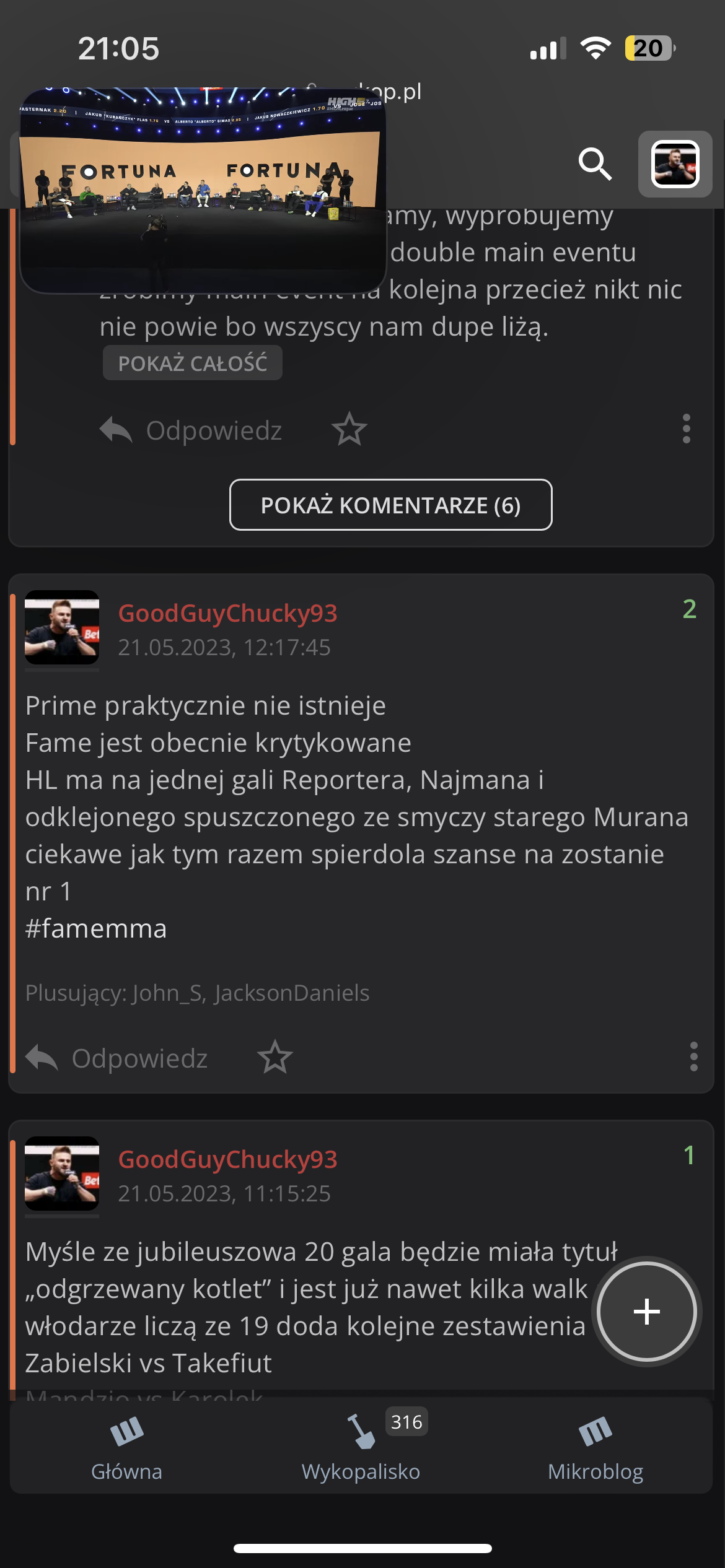Open GoodGuyChucky93's profile on the 12:17:45 post

[x=227, y=613]
